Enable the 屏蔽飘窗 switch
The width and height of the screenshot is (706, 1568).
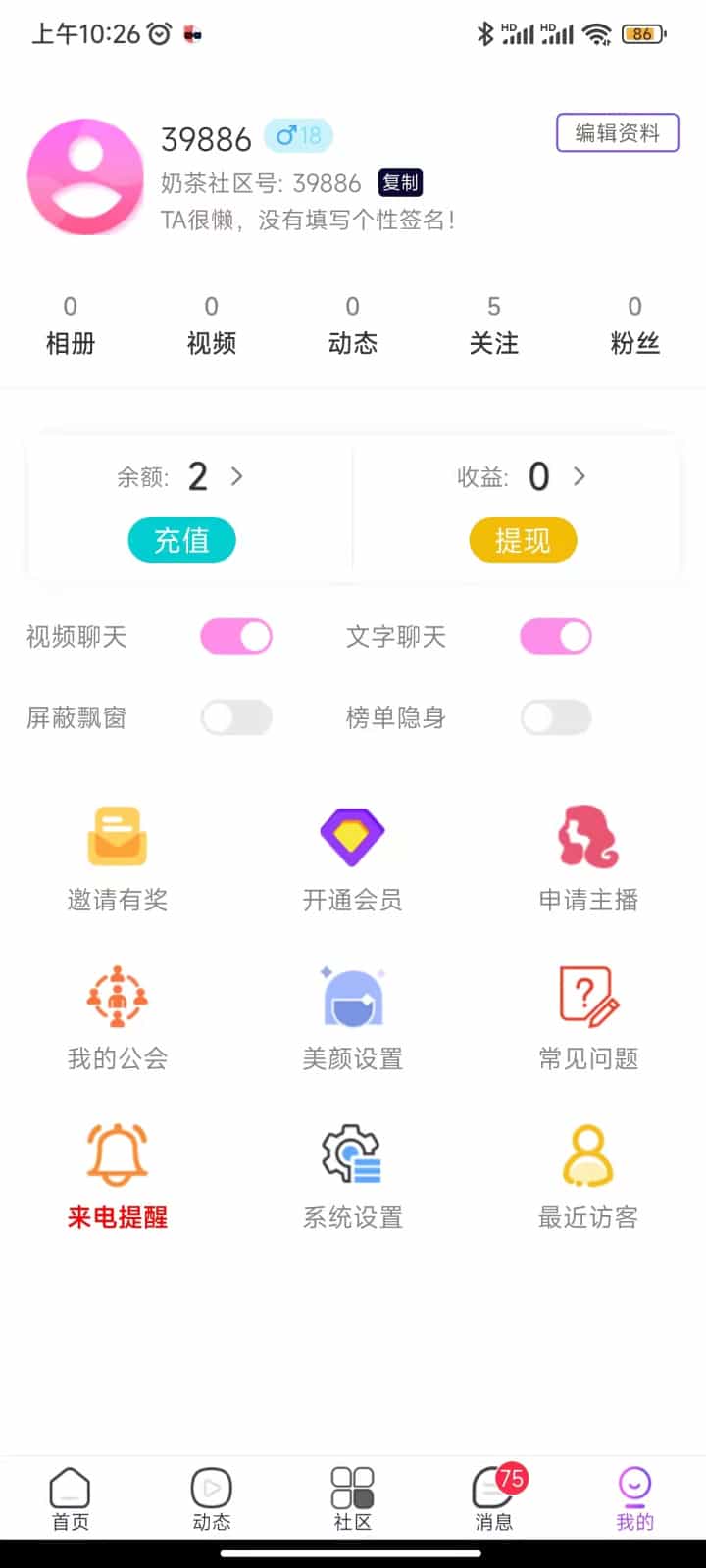(x=236, y=717)
